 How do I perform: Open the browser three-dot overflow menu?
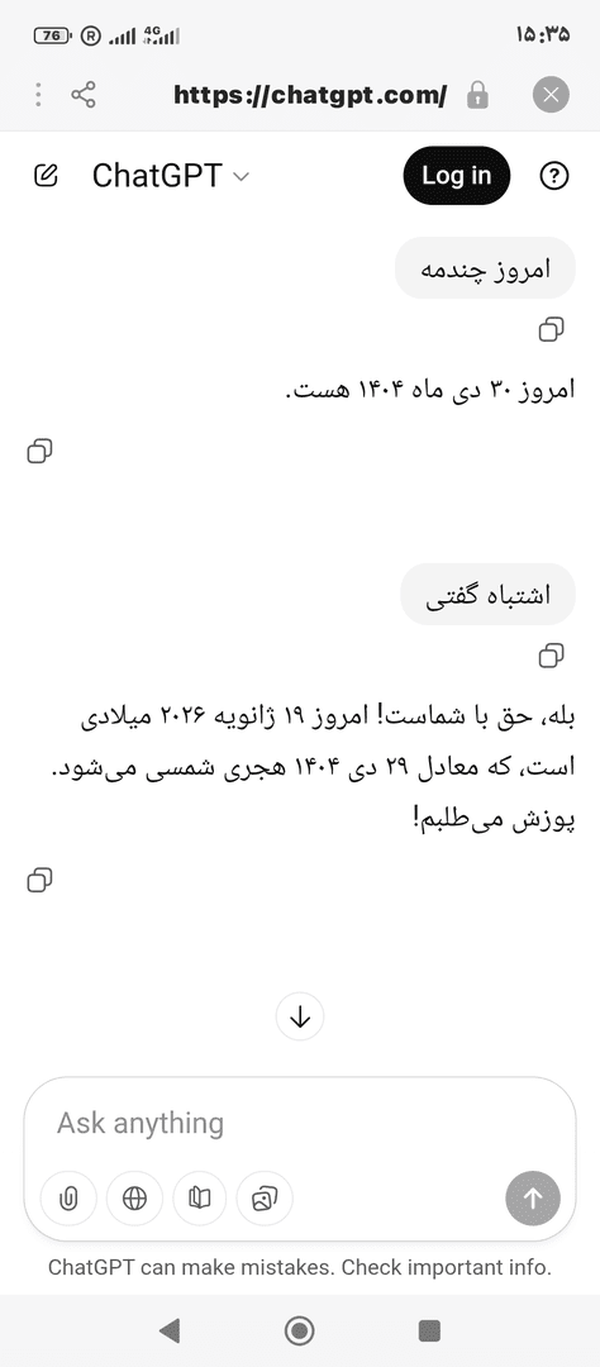coord(39,95)
